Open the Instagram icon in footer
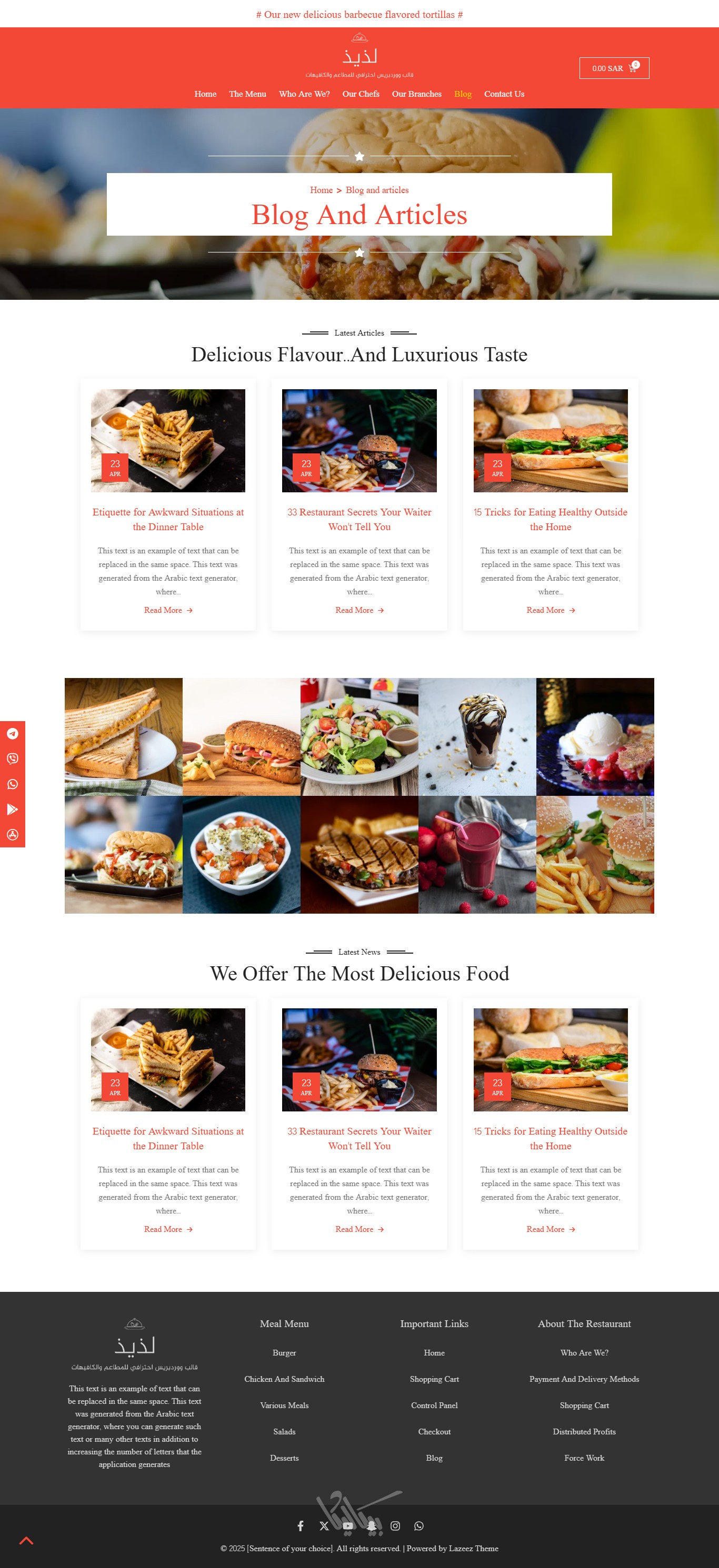719x1568 pixels. (x=395, y=1525)
